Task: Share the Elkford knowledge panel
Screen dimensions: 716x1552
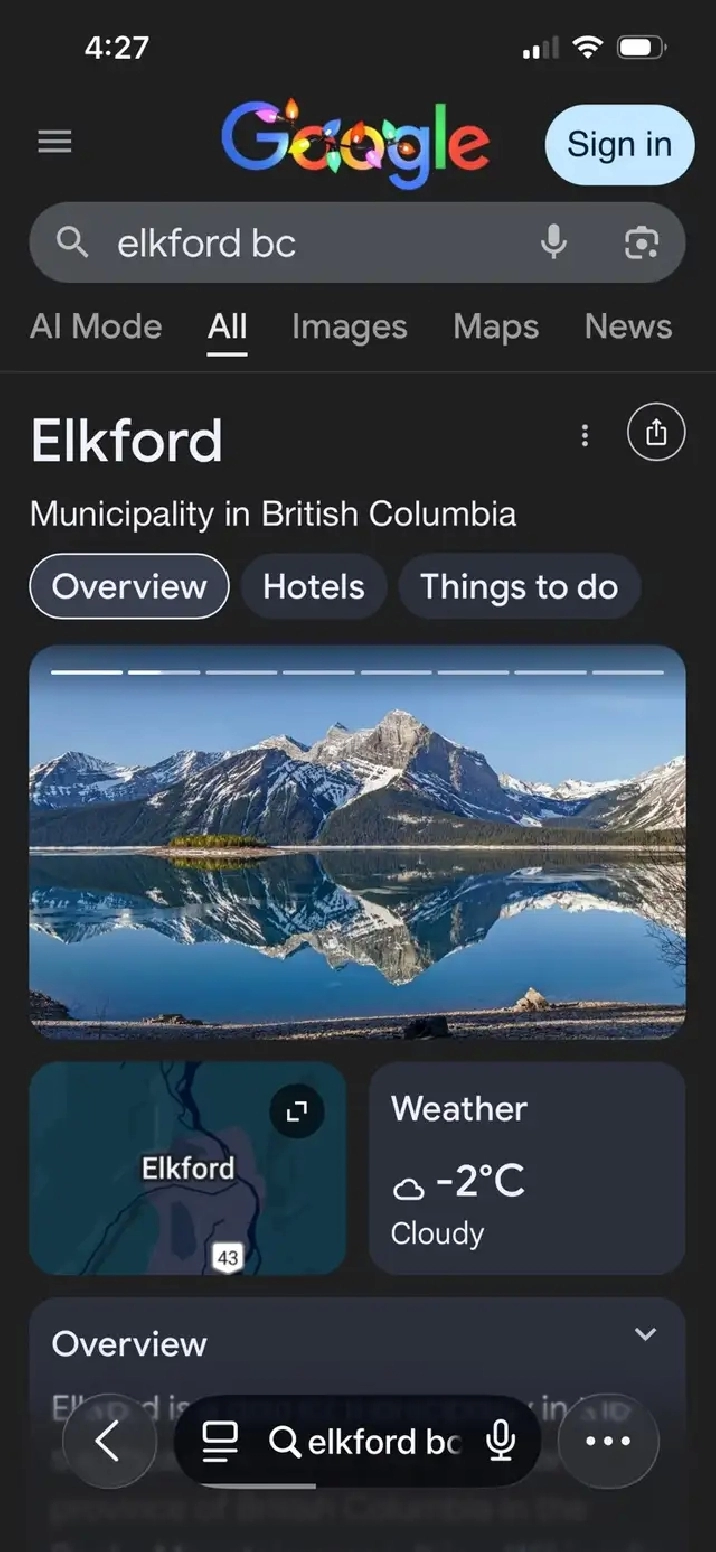Action: click(655, 432)
